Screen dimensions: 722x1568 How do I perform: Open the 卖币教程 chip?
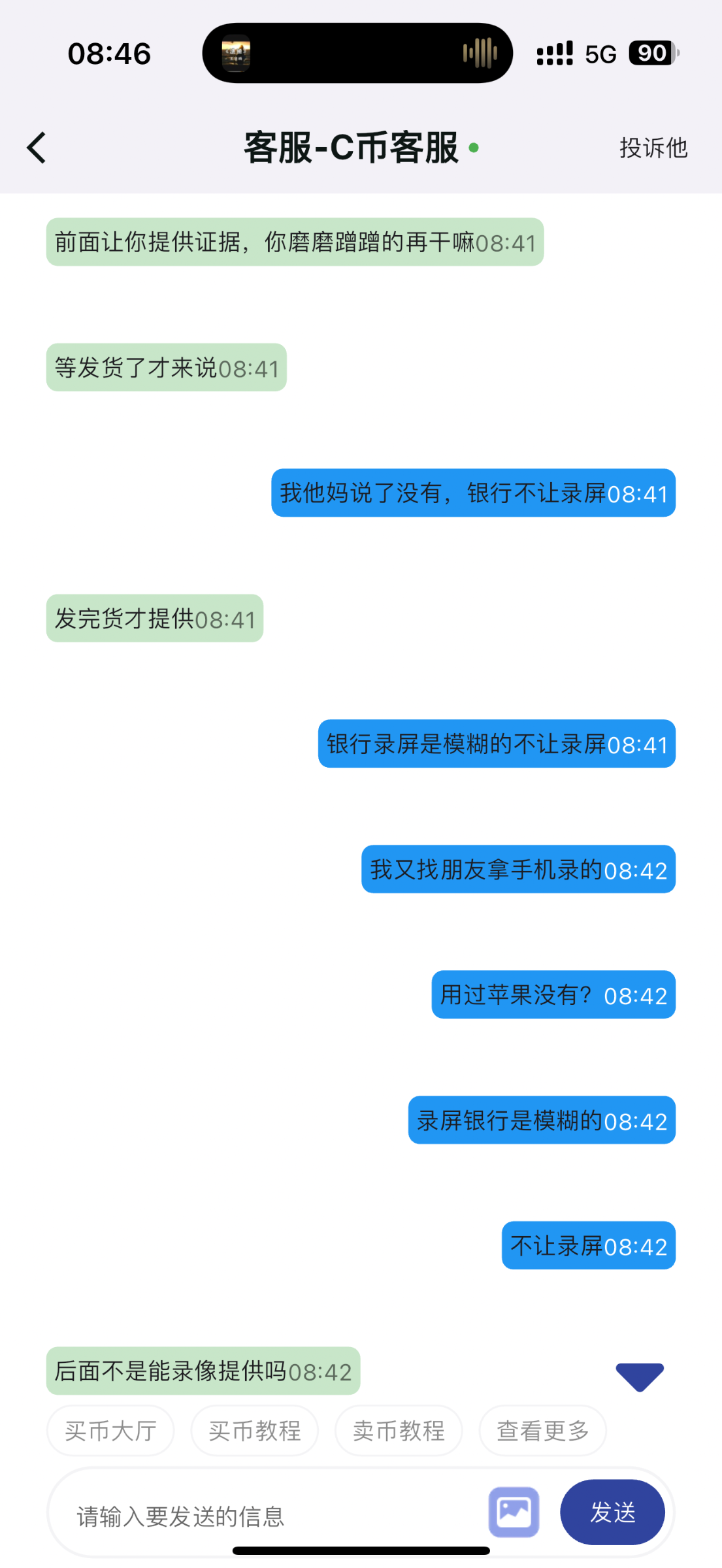tap(399, 1431)
